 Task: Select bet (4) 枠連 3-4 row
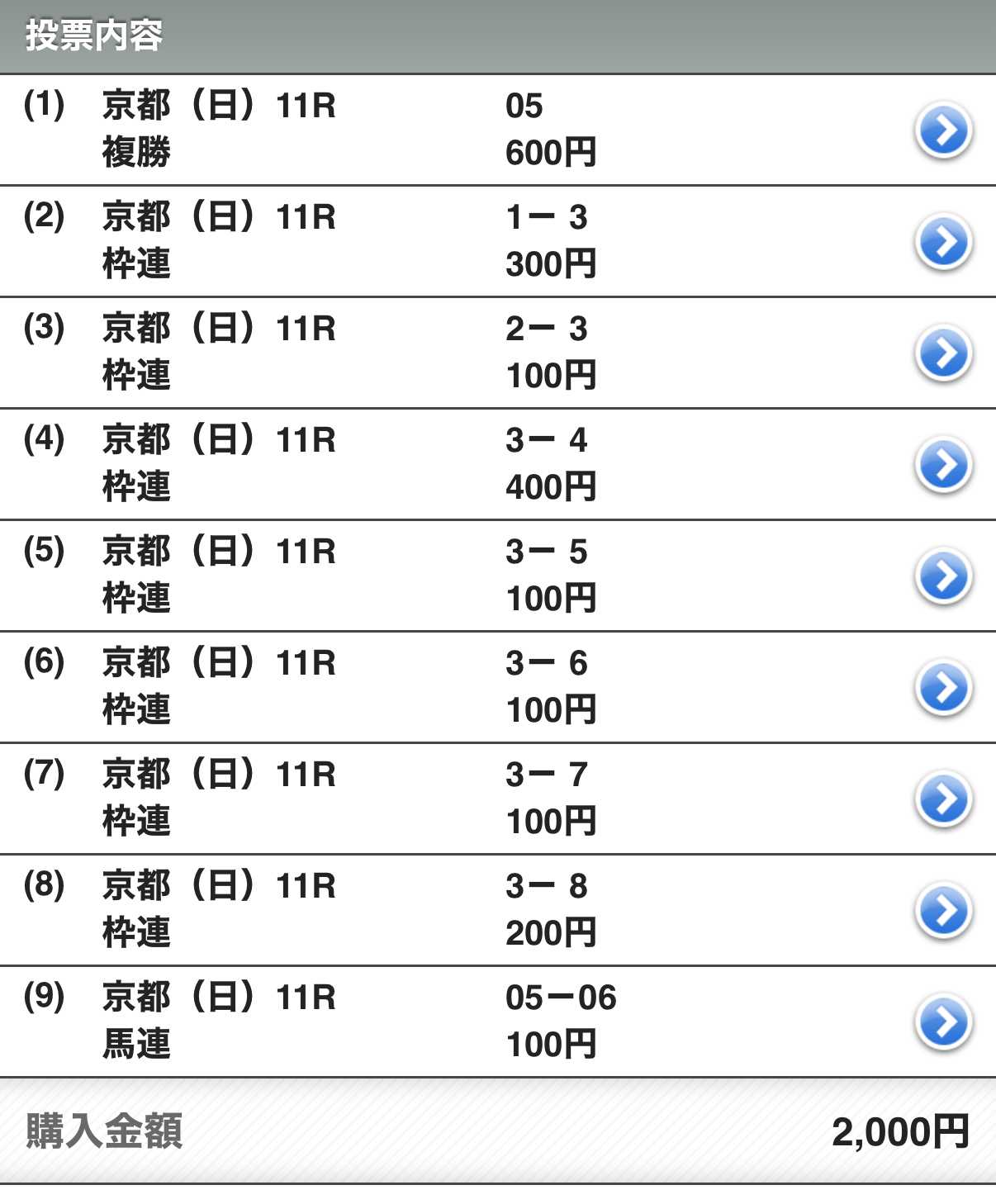coord(943,464)
